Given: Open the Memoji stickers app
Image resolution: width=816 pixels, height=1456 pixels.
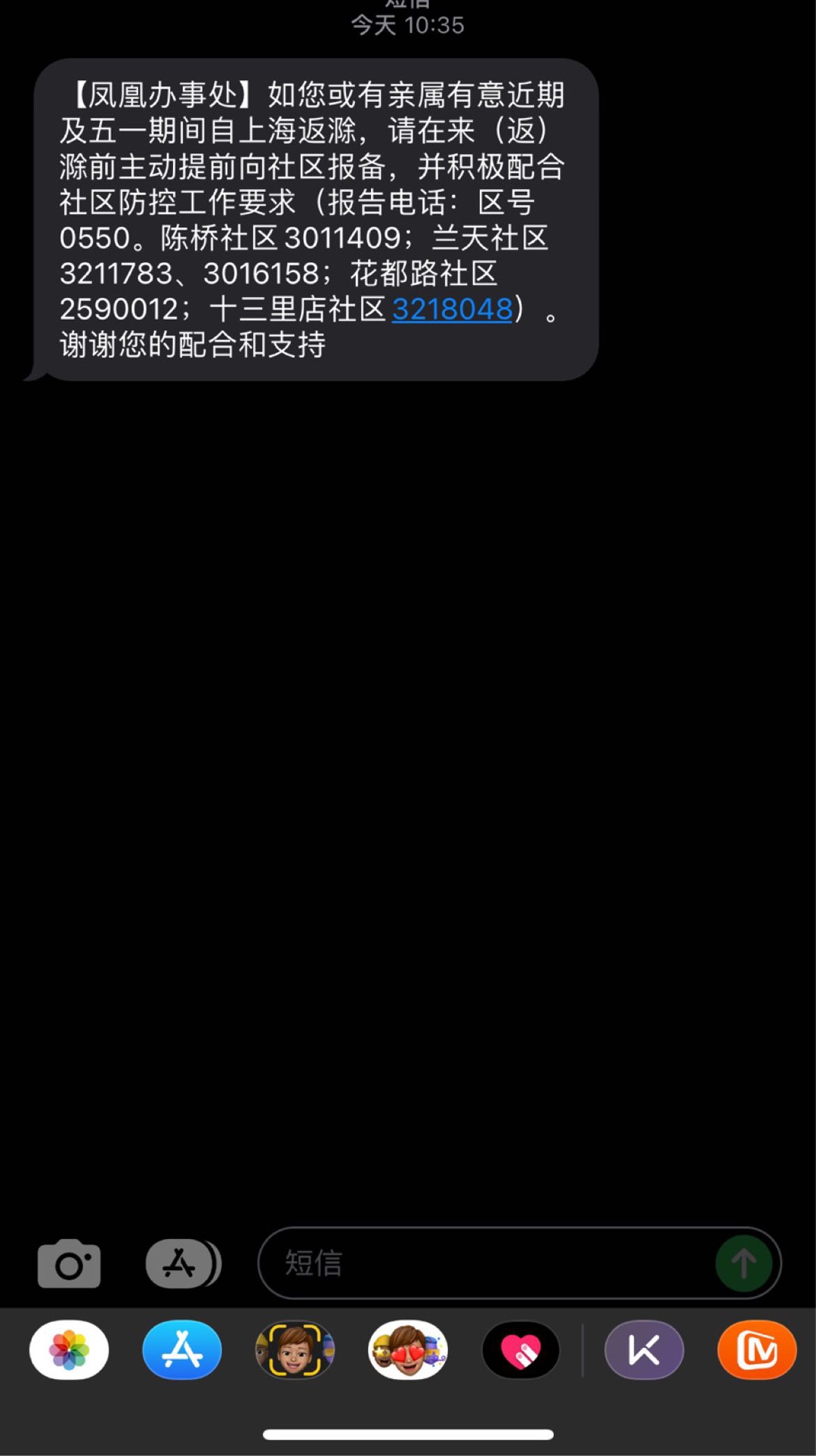Looking at the screenshot, I should coord(408,1350).
